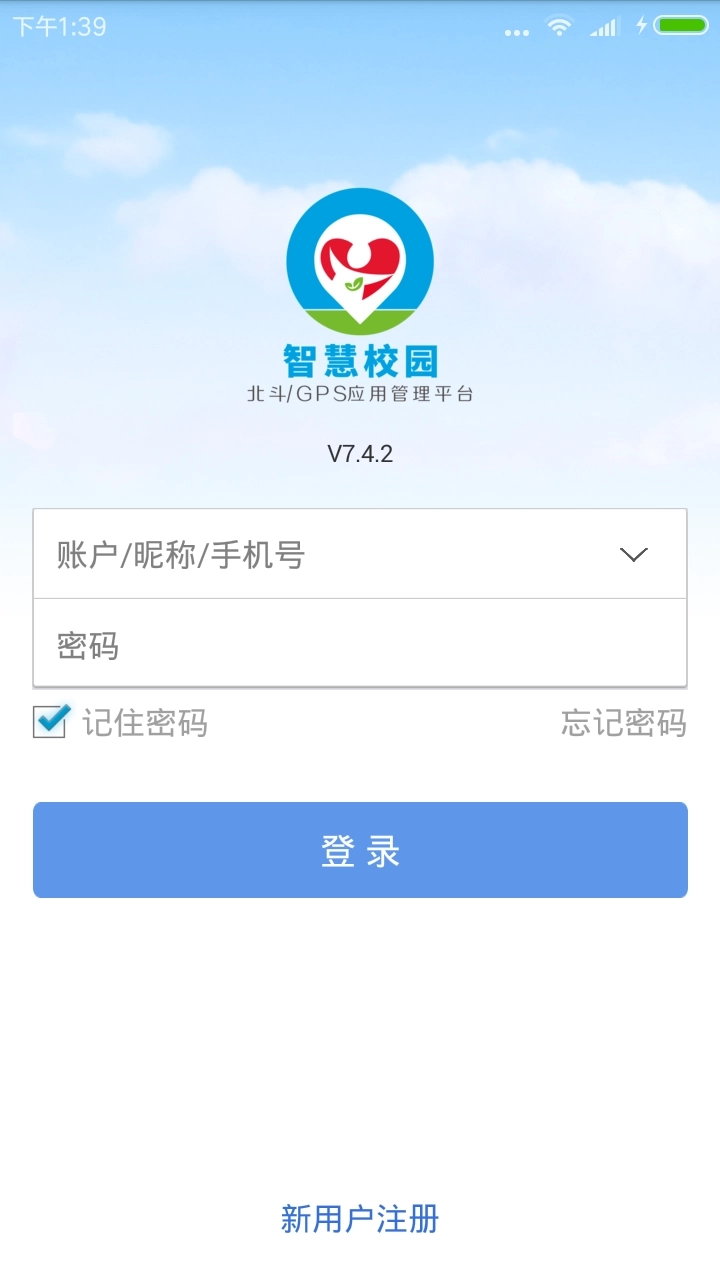
Task: Click the lightning charging indicator icon
Action: [x=642, y=27]
